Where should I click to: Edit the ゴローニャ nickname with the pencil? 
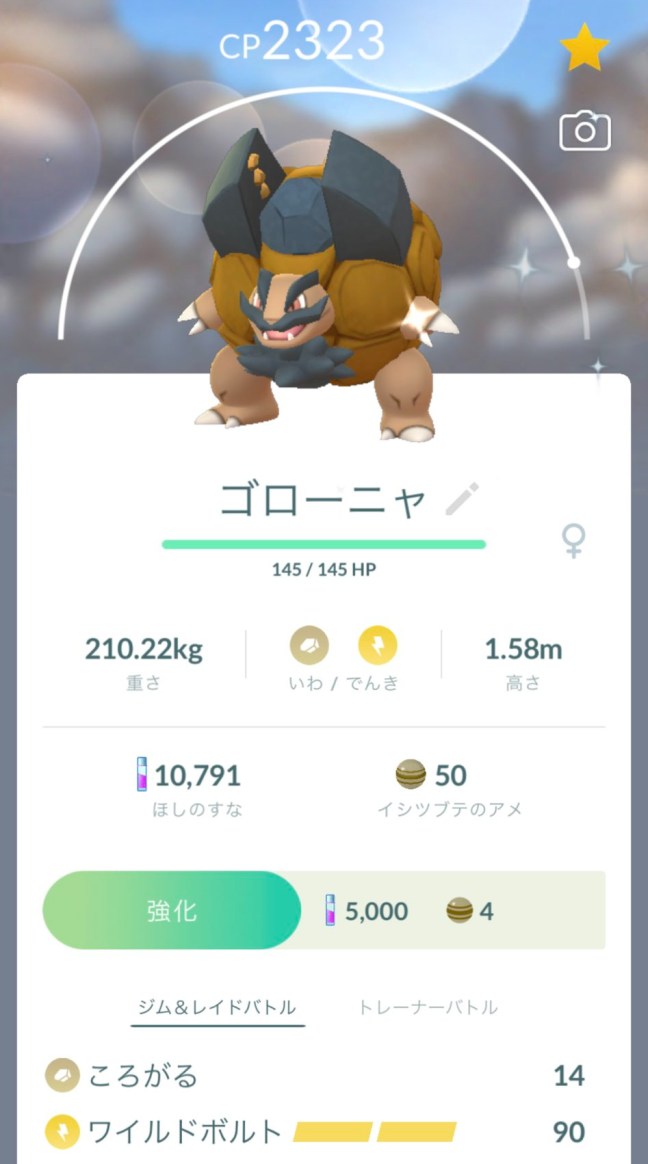[x=462, y=499]
